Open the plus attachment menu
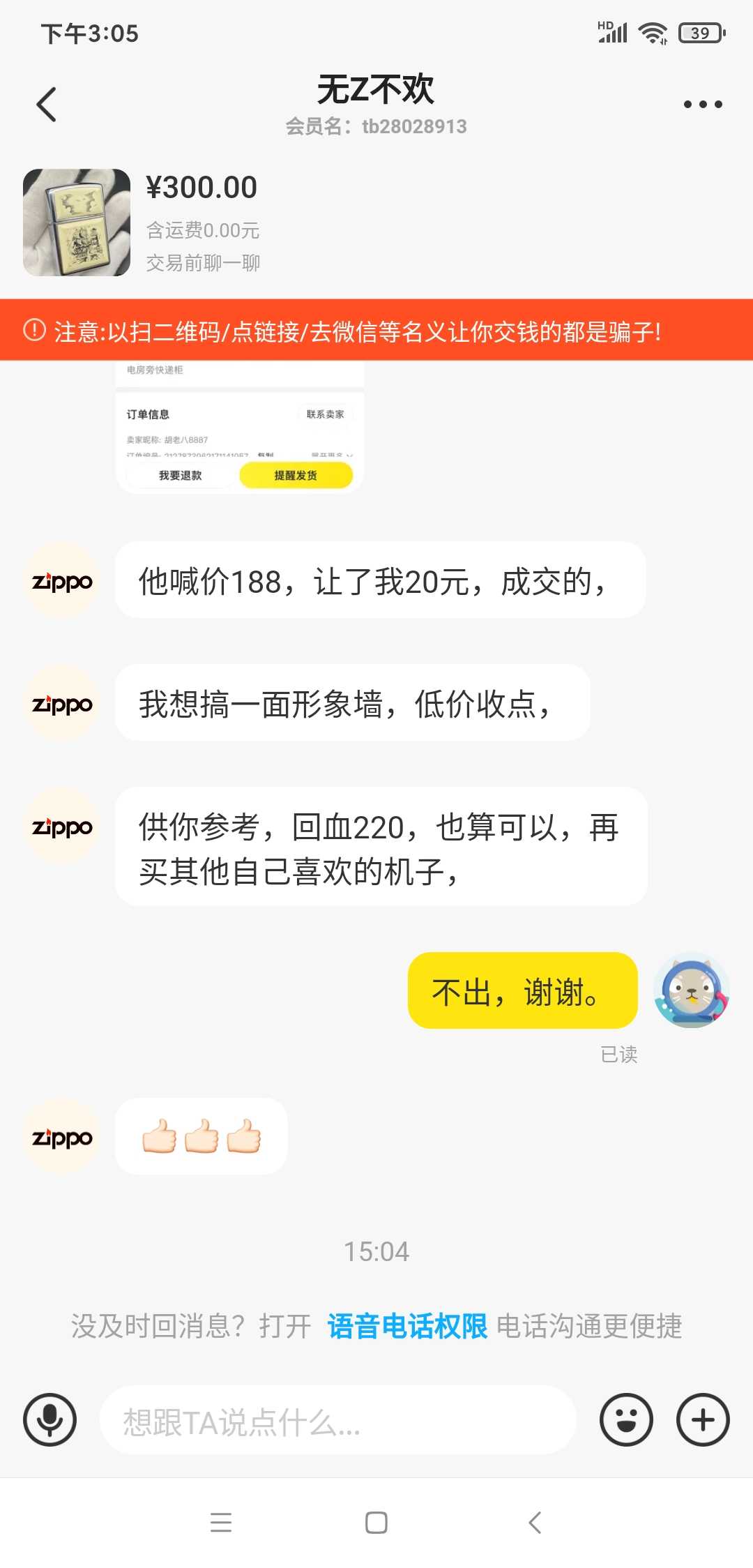The height and width of the screenshot is (1568, 753). [x=703, y=1419]
